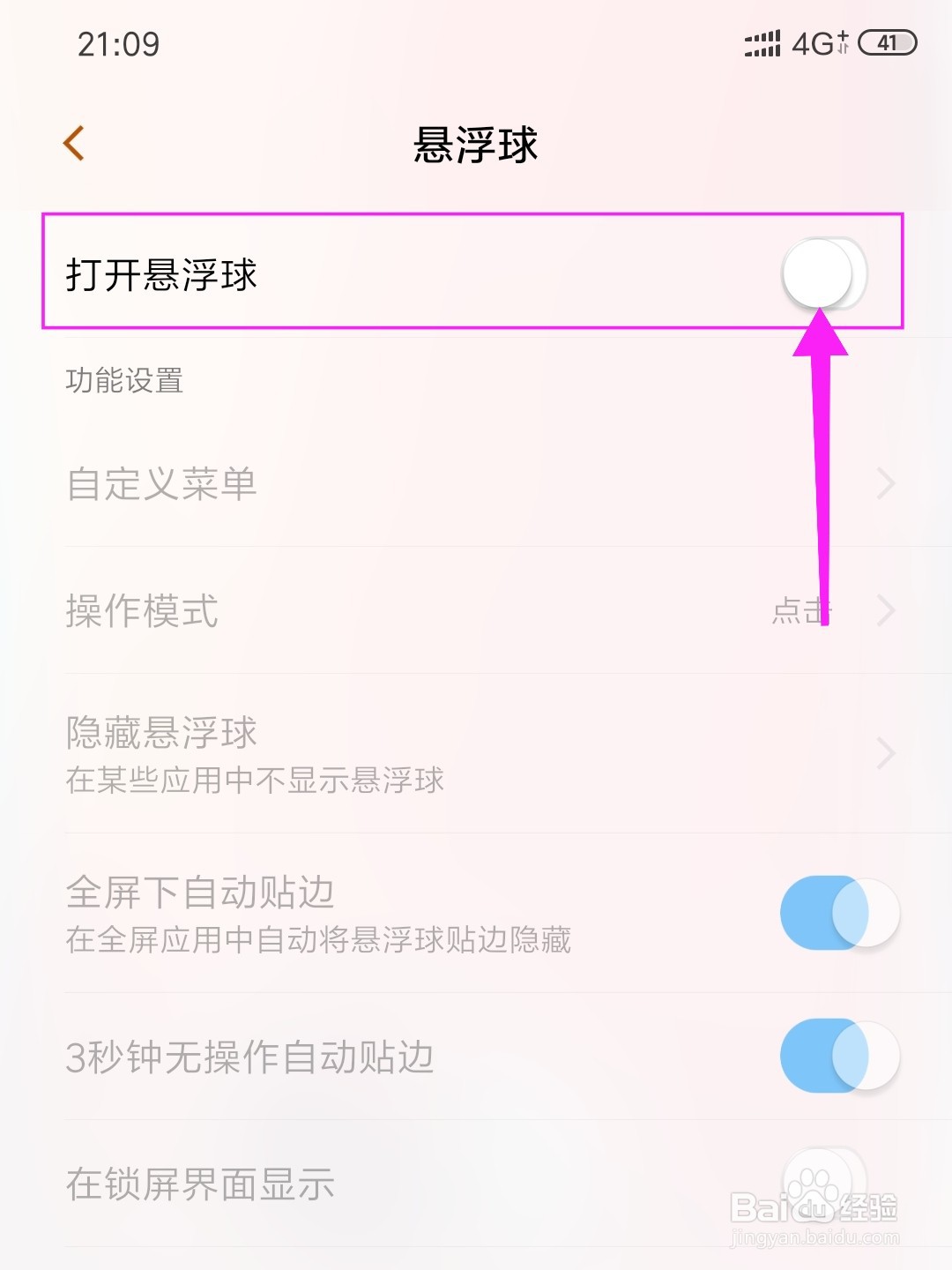Select the 功能设置 section header
Viewport: 952px width, 1270px height.
(x=123, y=381)
